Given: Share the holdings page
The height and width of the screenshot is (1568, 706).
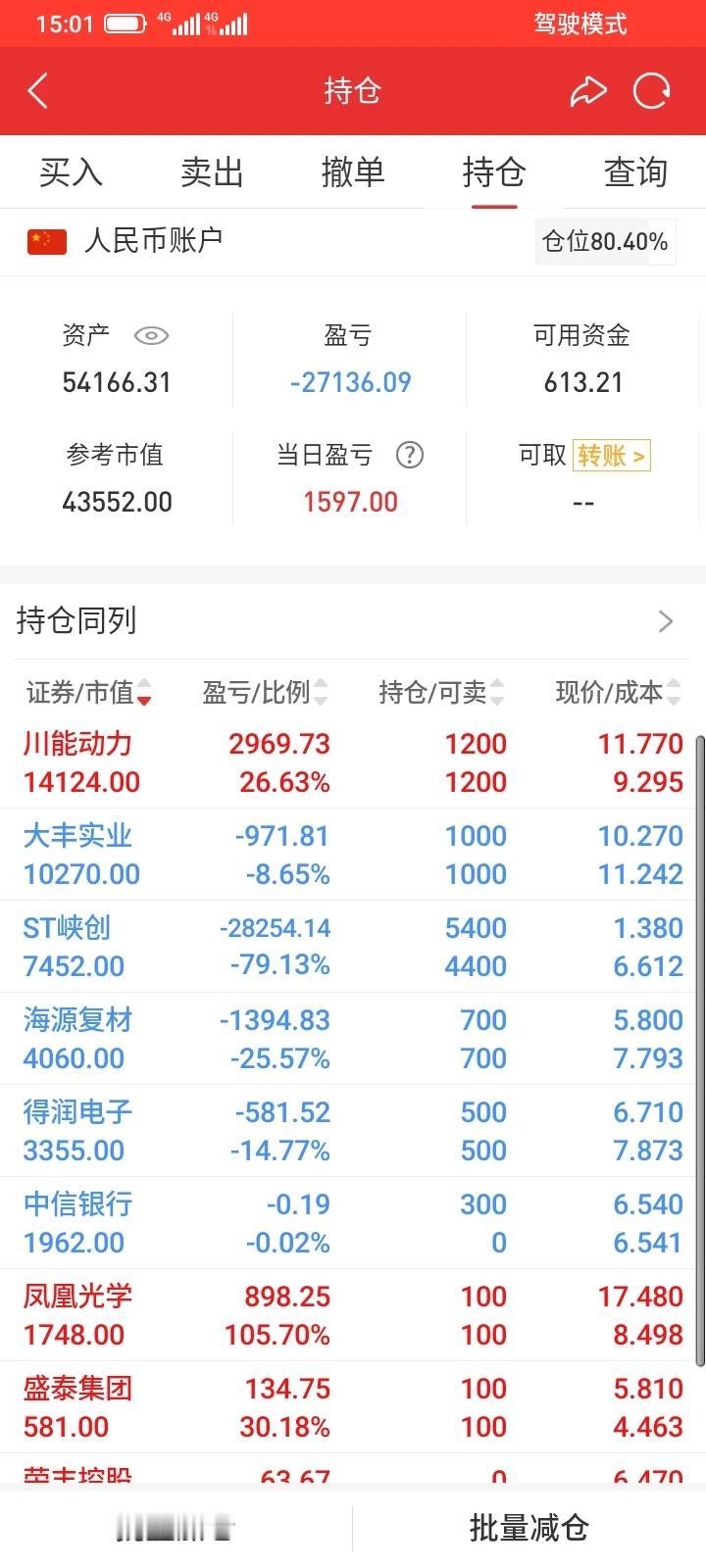Looking at the screenshot, I should coord(588,91).
